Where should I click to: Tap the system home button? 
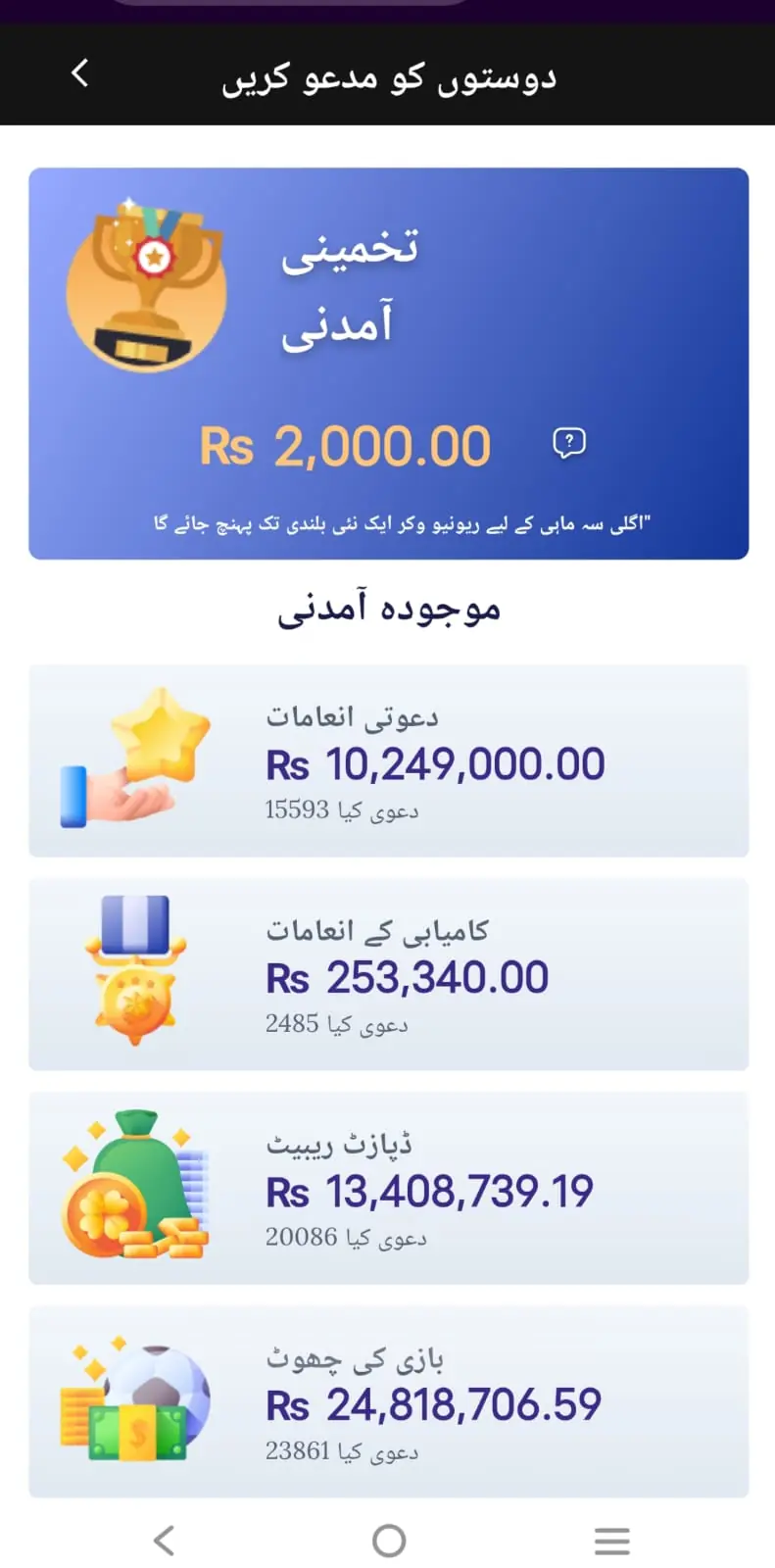pyautogui.click(x=389, y=1541)
